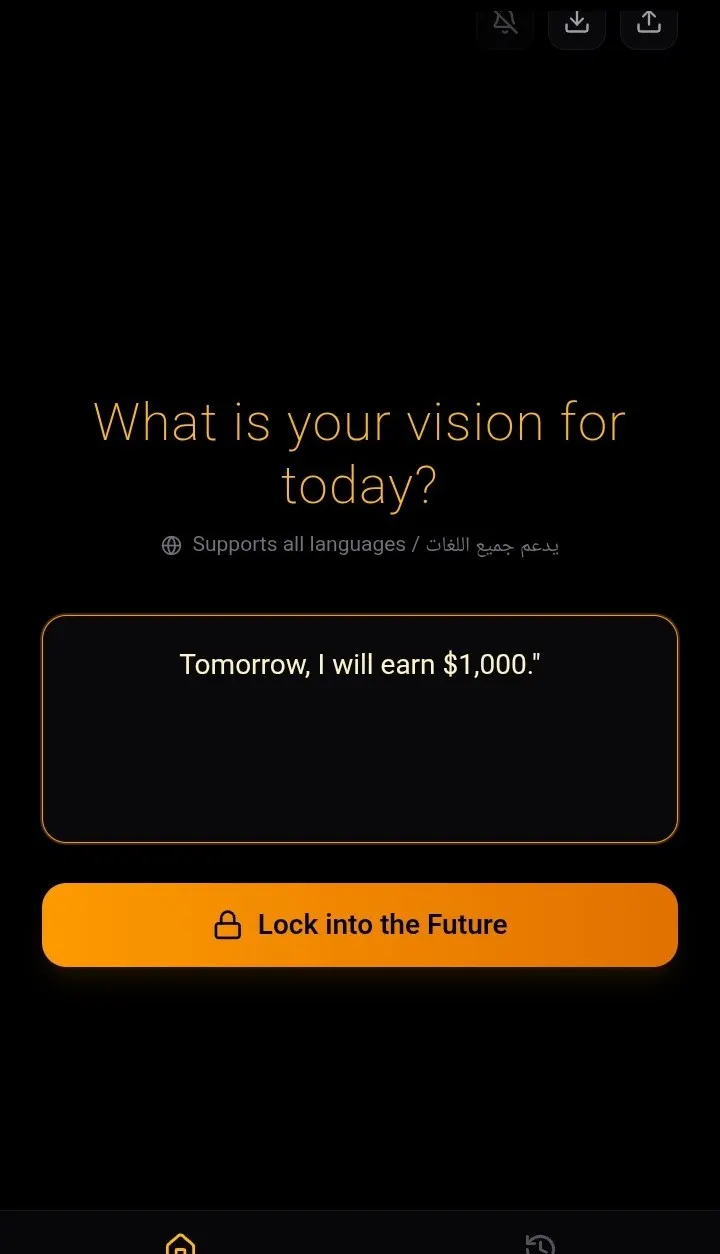Tap the muted notifications bell icon
The height and width of the screenshot is (1254, 720).
505,23
